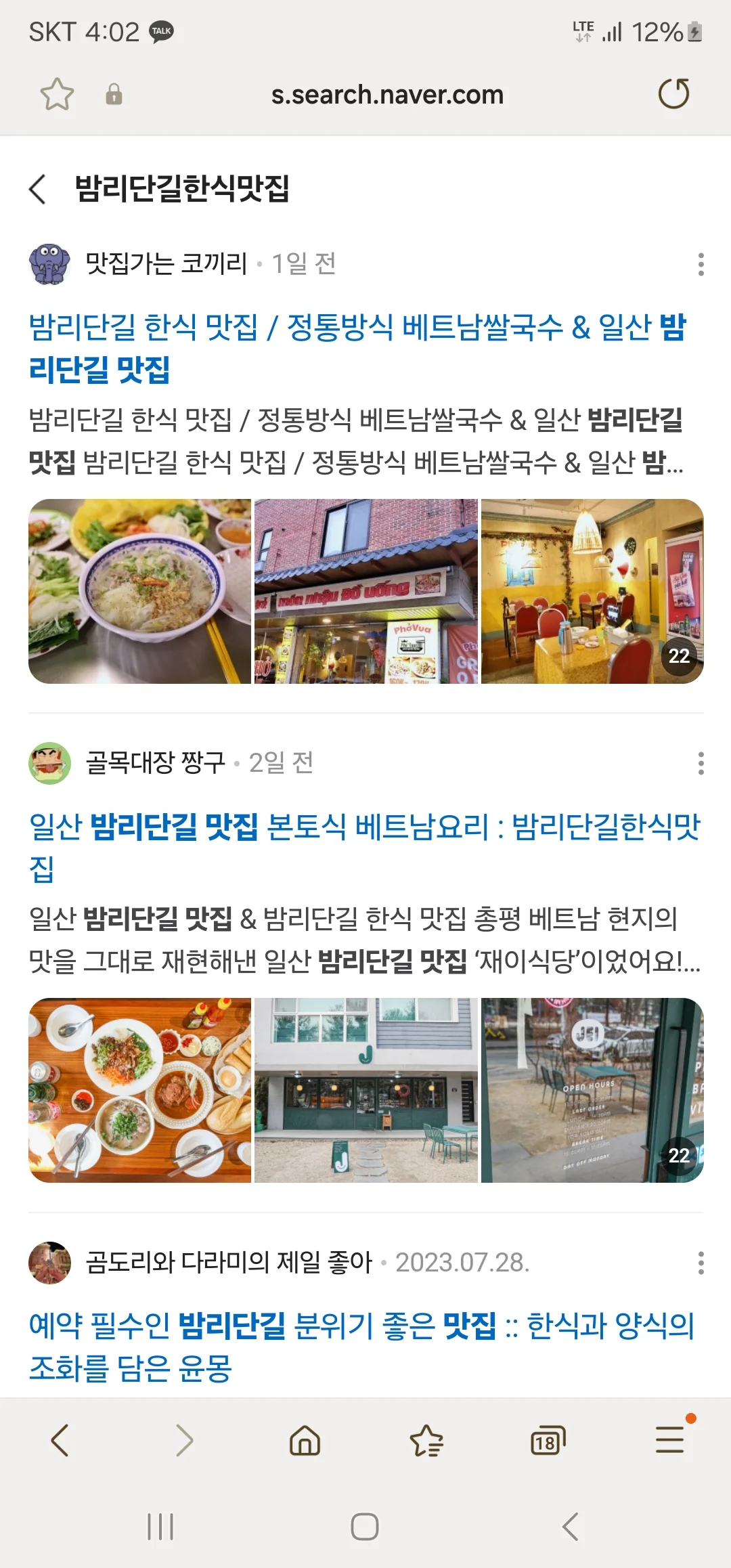View open tabs showing the number 18

pyautogui.click(x=547, y=1440)
